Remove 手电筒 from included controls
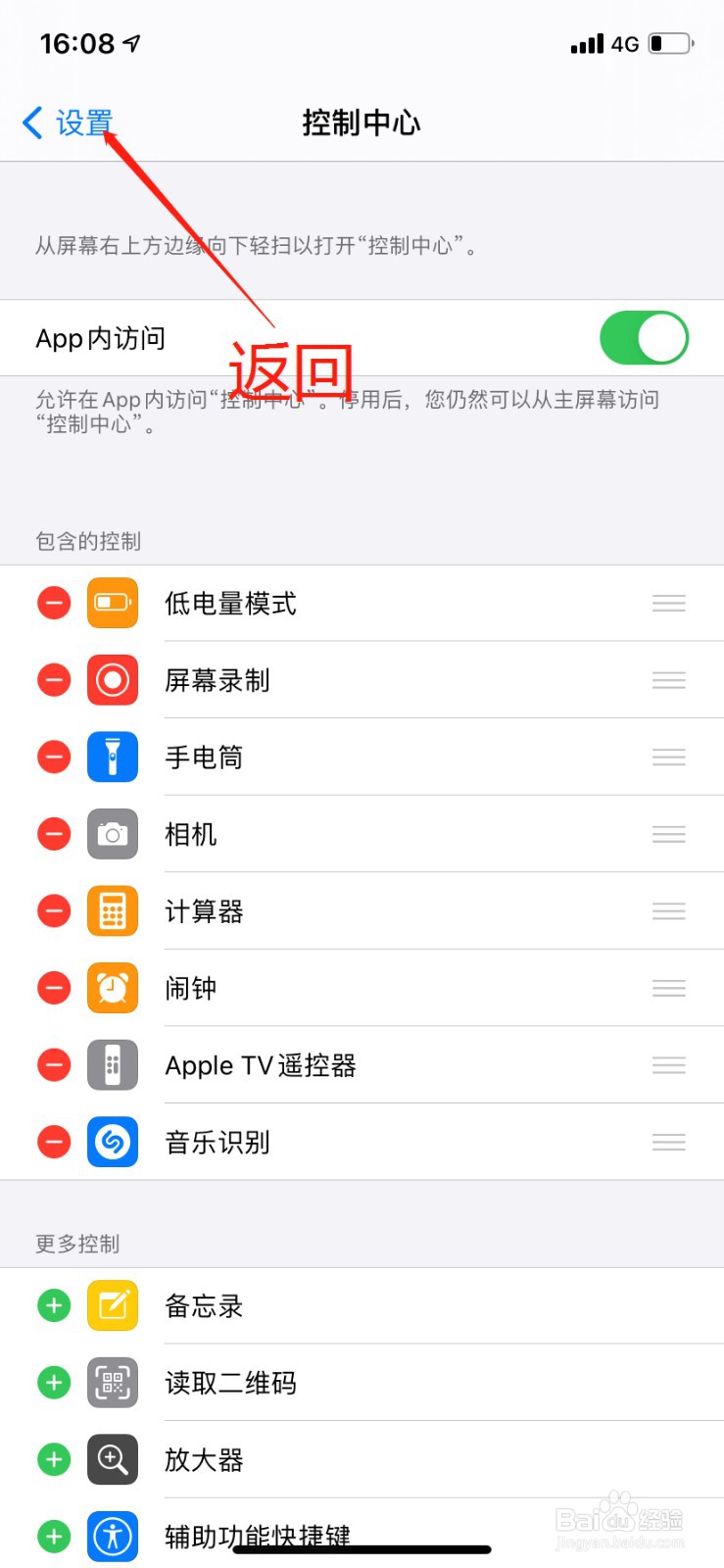The image size is (724, 1568). pyautogui.click(x=54, y=758)
